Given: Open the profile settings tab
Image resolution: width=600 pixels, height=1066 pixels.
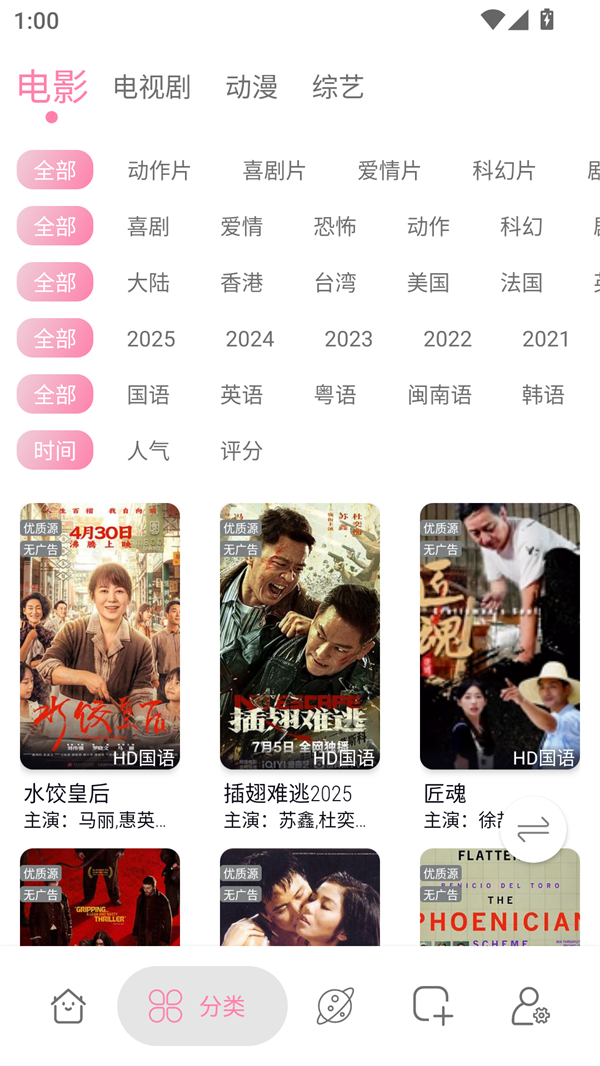Looking at the screenshot, I should click(x=529, y=1005).
